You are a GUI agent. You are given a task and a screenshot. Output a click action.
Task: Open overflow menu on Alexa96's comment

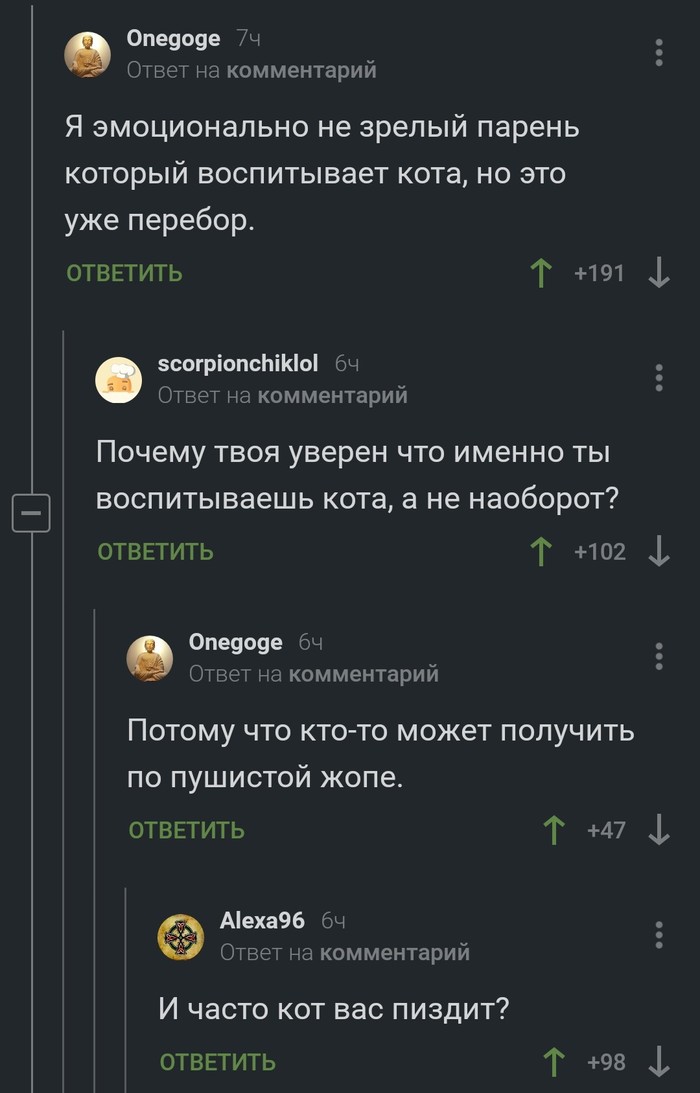tap(658, 935)
